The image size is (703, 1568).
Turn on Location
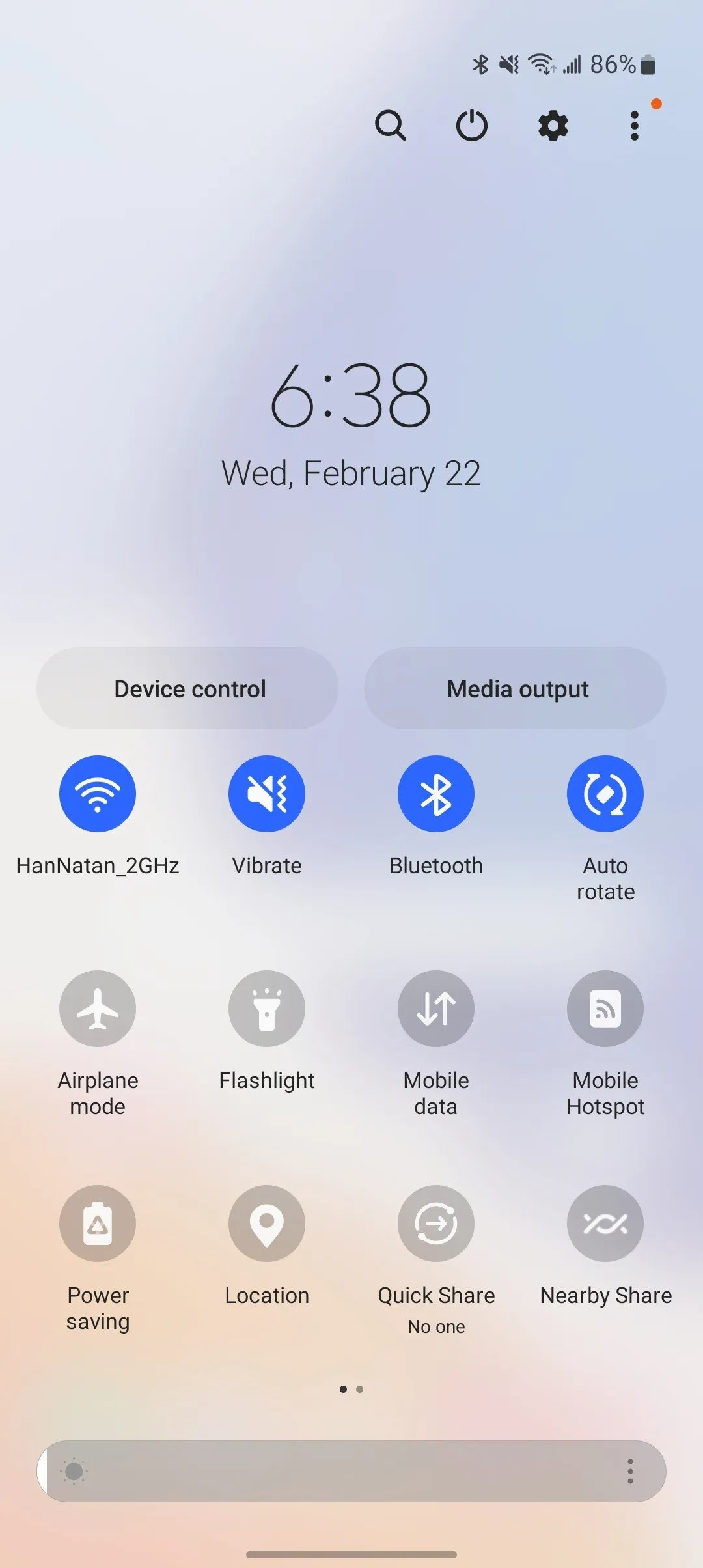click(x=267, y=1224)
